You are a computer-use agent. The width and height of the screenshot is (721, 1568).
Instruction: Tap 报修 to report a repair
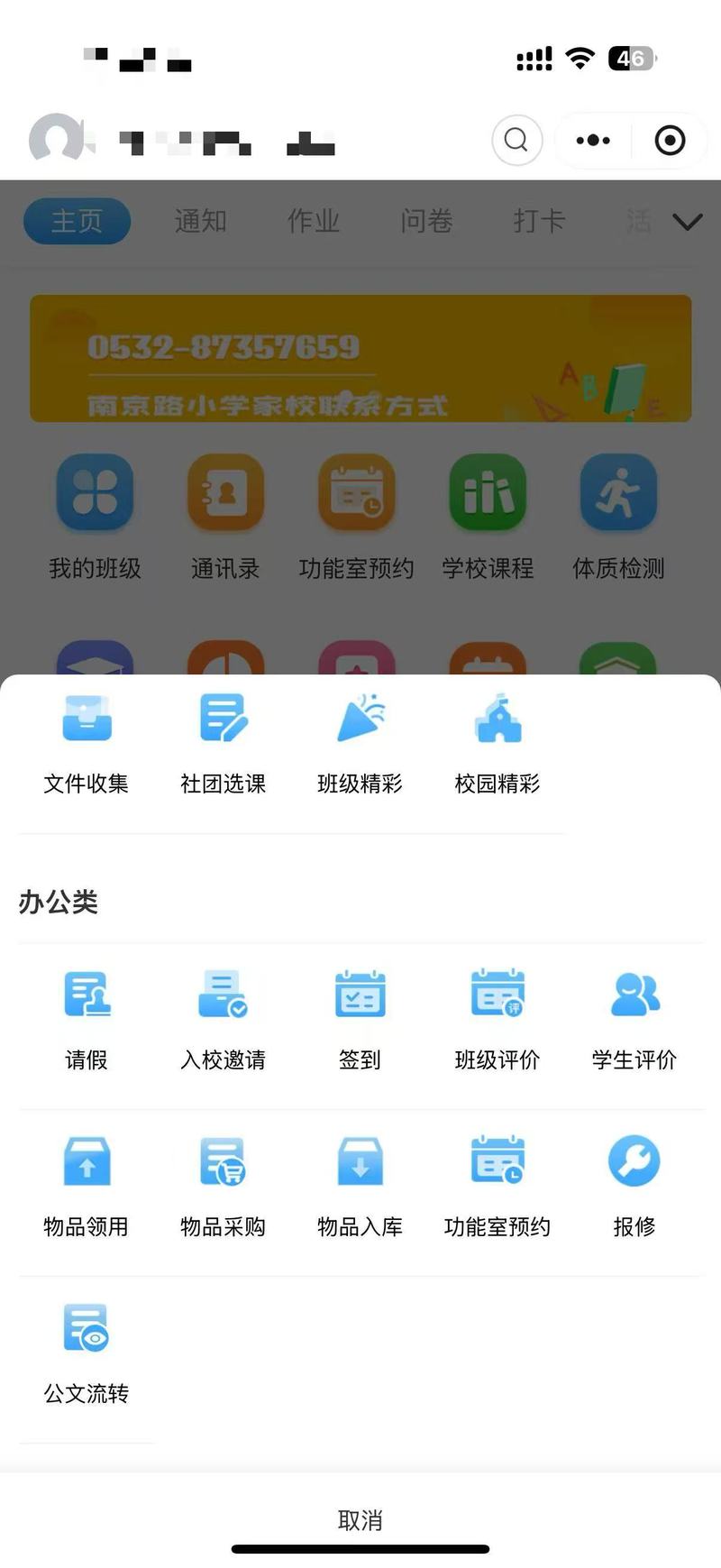(x=634, y=1185)
